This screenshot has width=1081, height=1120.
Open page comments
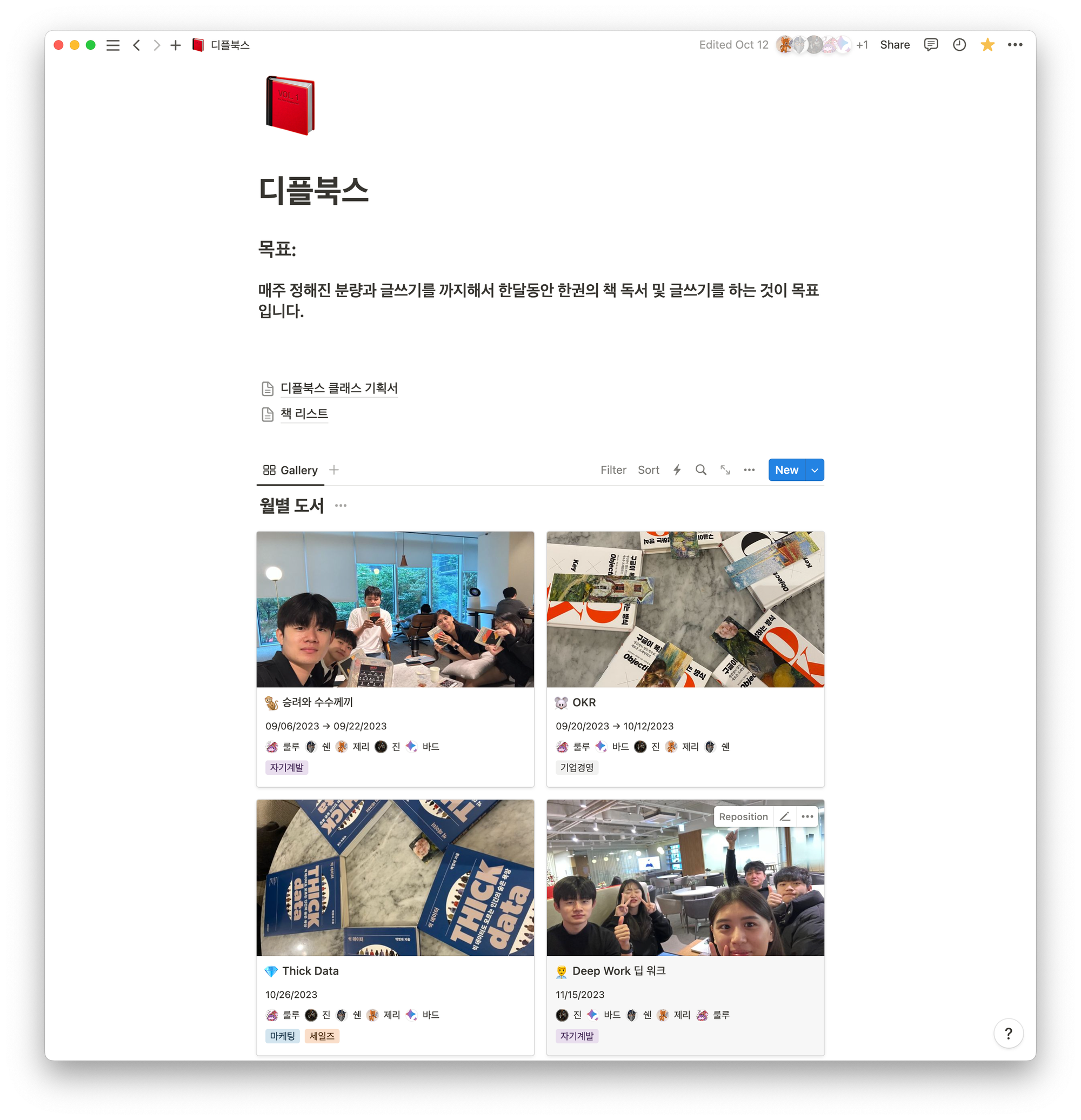tap(931, 44)
